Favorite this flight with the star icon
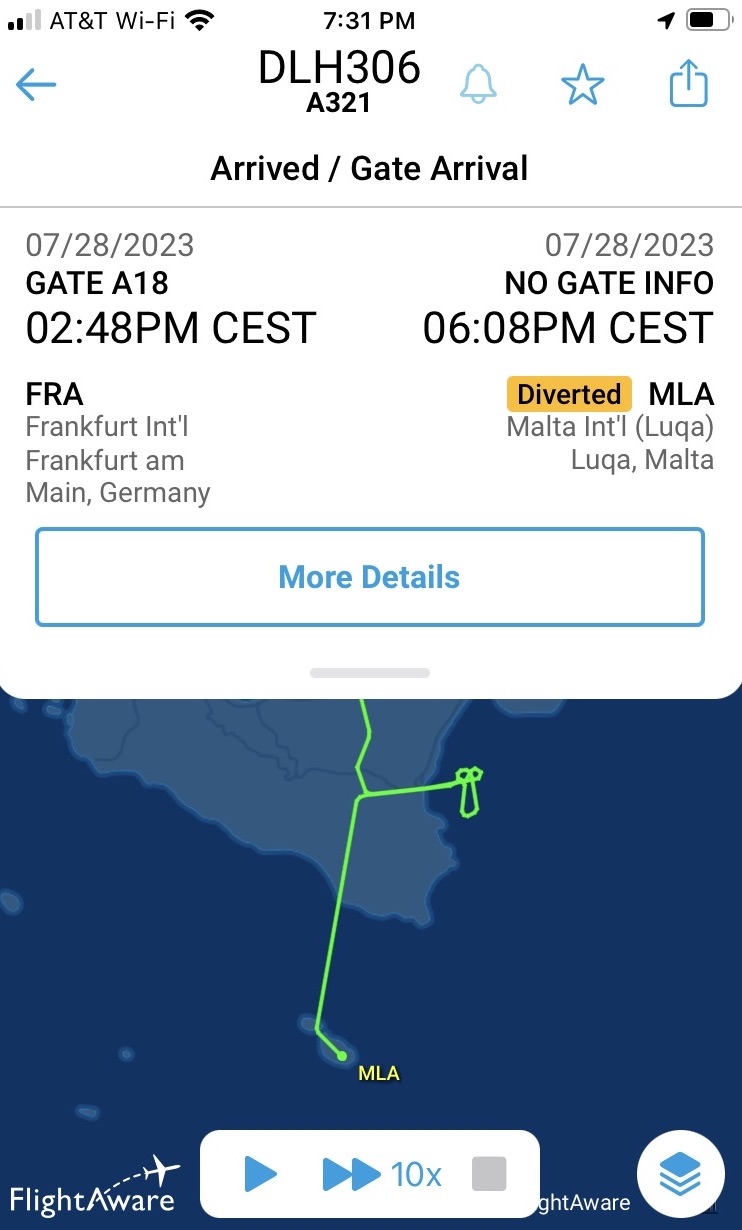This screenshot has height=1230, width=742. [x=583, y=85]
